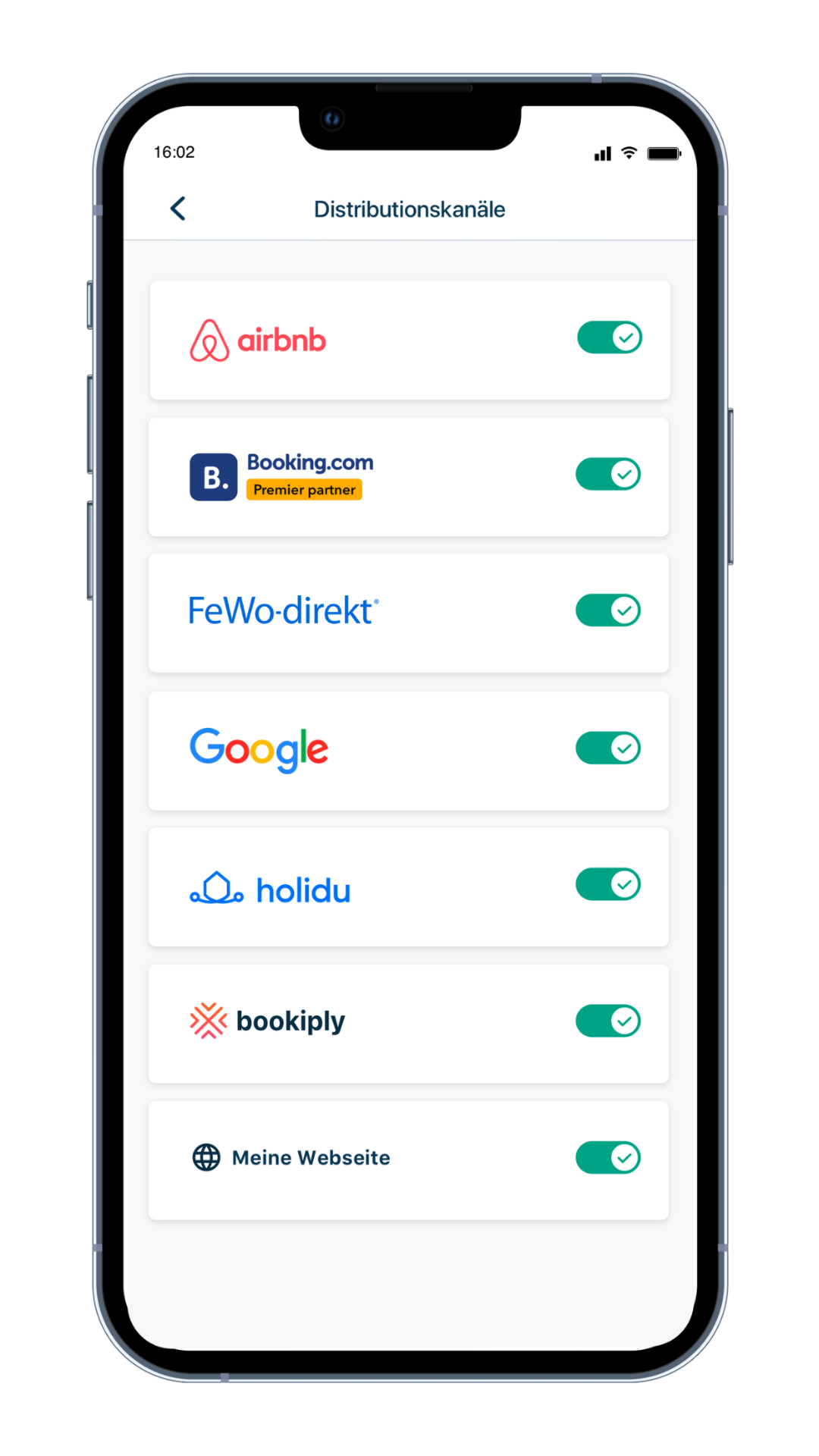
Task: Turn off the FeWo-direkt switch
Action: [608, 610]
